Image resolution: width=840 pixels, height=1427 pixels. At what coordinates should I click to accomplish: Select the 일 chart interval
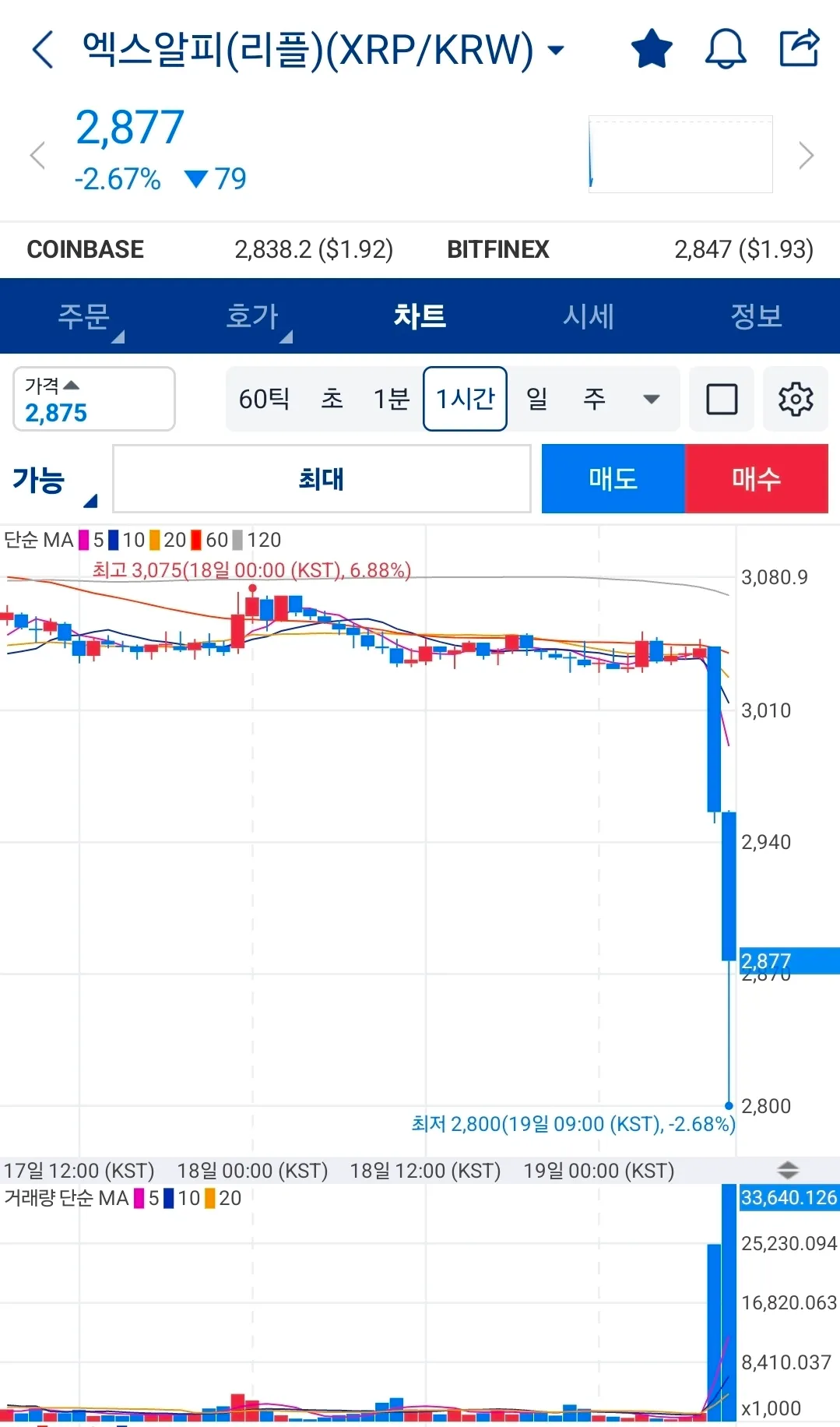(536, 399)
